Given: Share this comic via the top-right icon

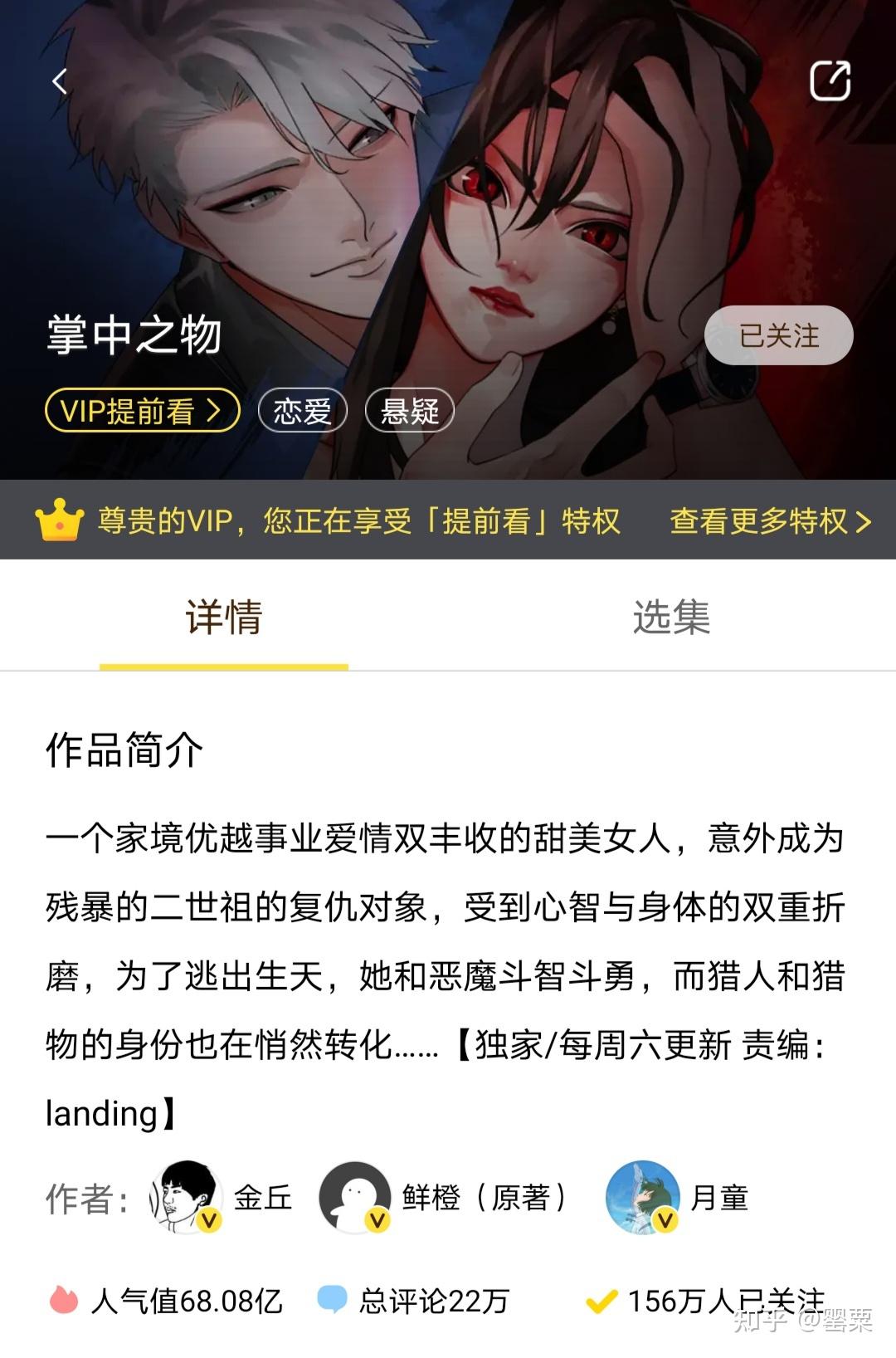Looking at the screenshot, I should (830, 81).
